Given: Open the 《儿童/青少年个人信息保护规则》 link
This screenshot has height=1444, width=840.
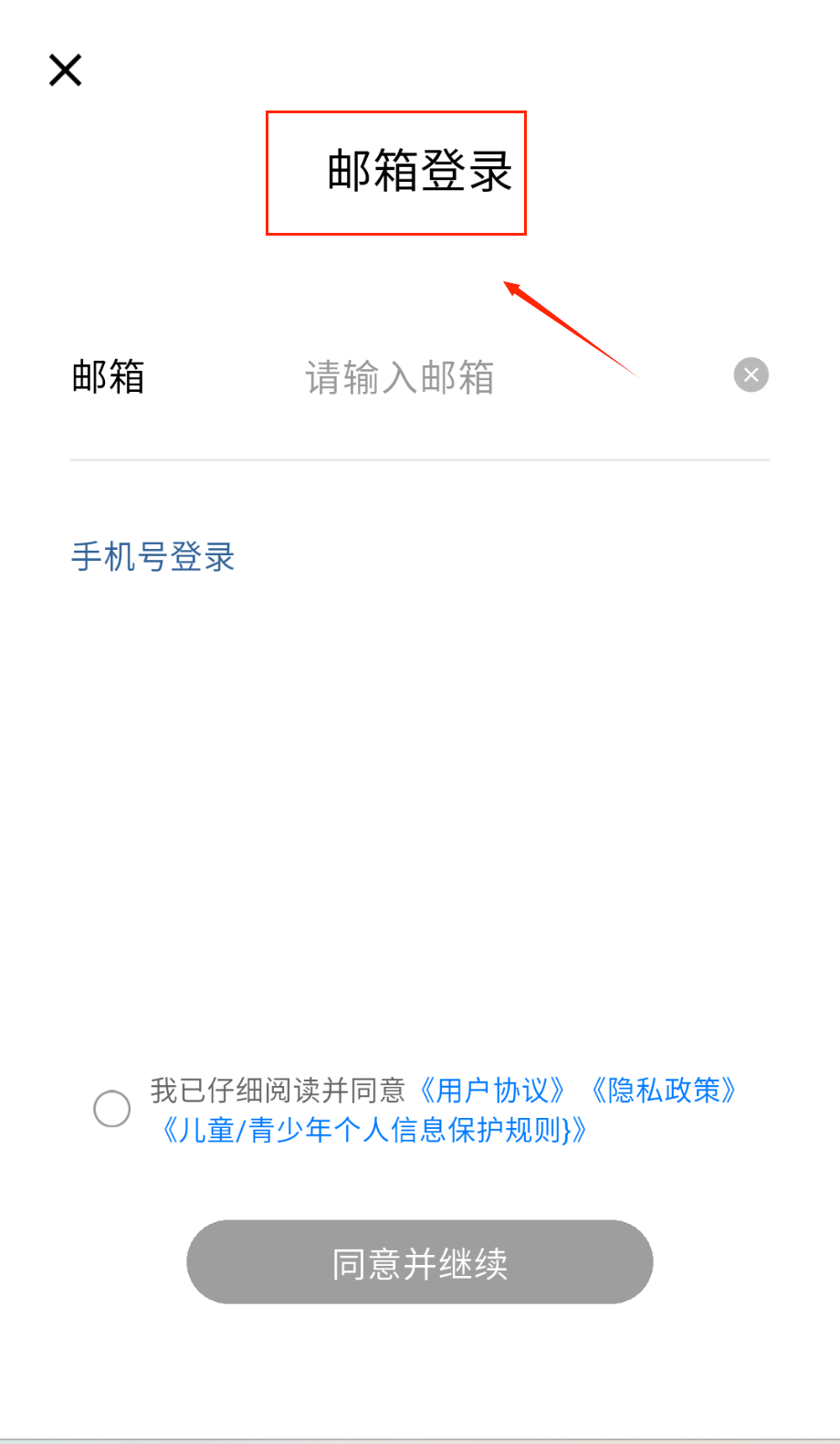Looking at the screenshot, I should (x=373, y=1131).
